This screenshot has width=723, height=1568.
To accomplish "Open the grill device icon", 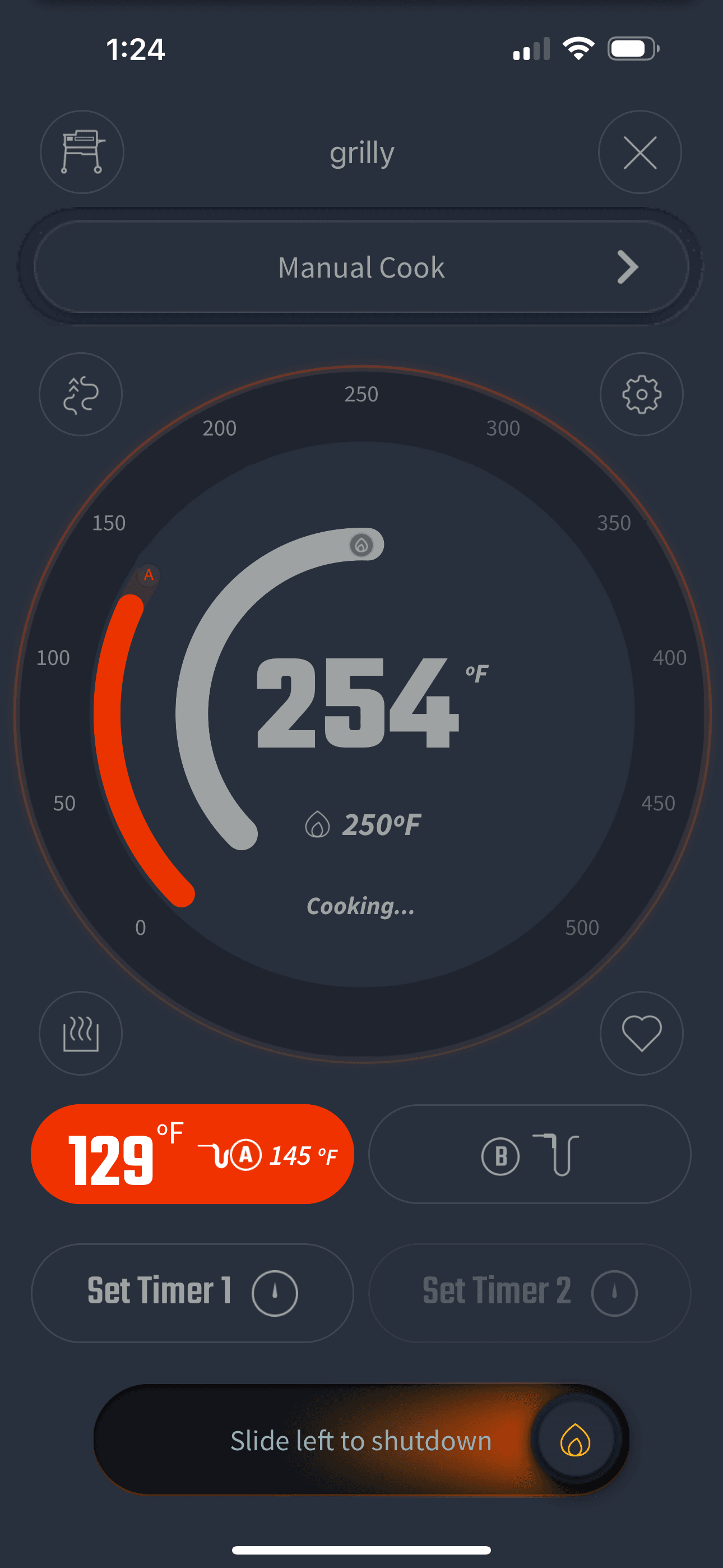I will click(x=82, y=152).
